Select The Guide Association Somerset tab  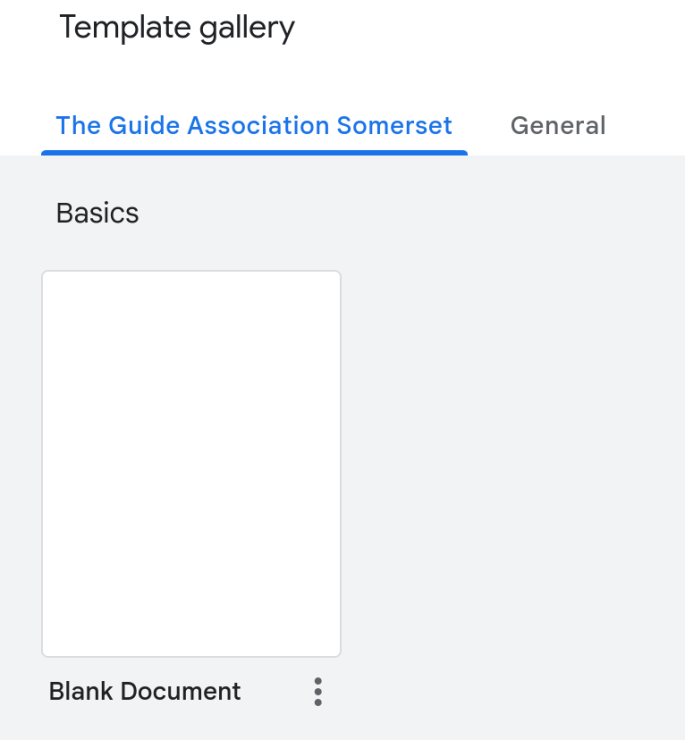(x=254, y=126)
